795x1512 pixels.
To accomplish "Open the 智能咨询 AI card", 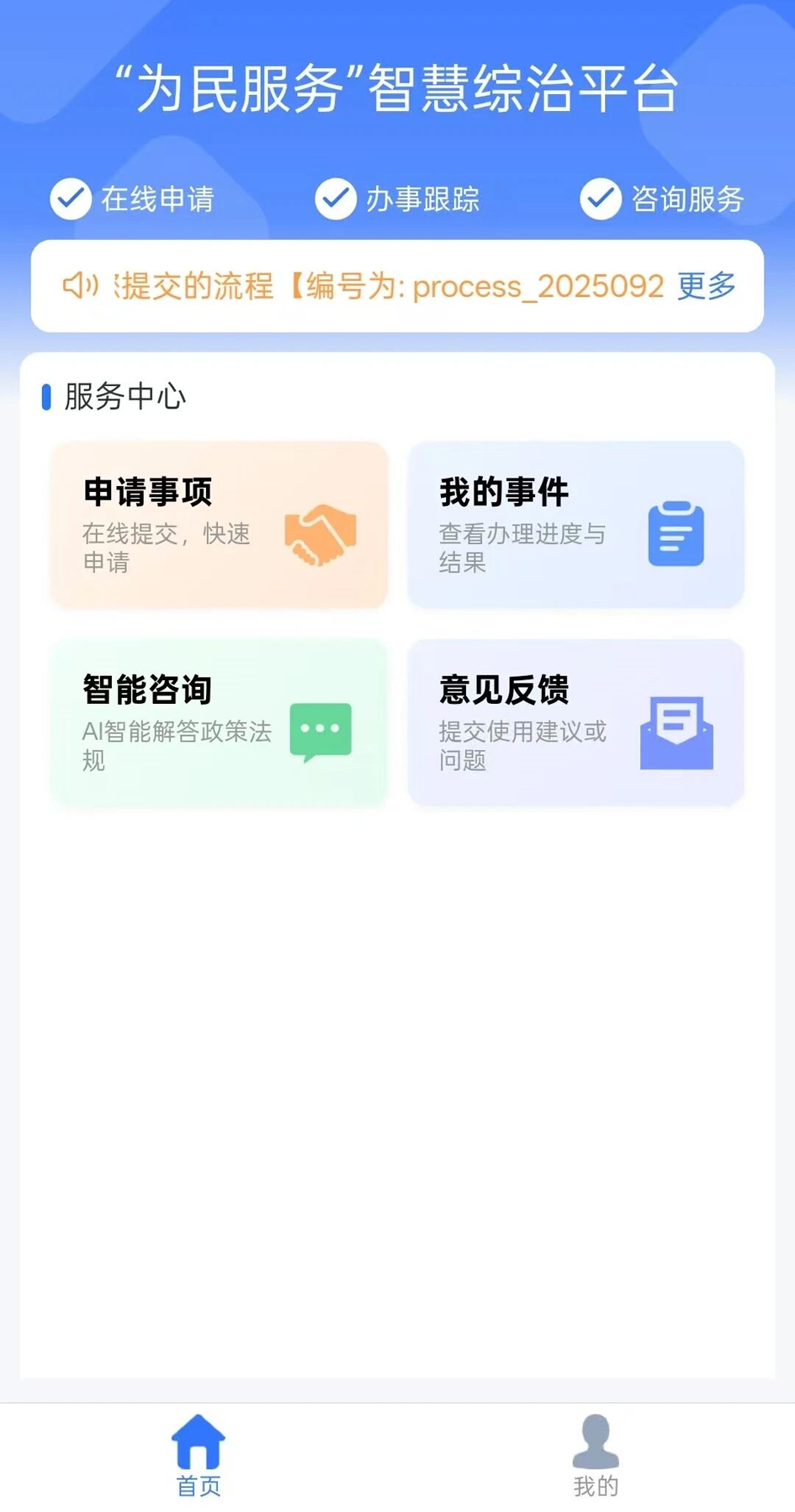I will [219, 722].
